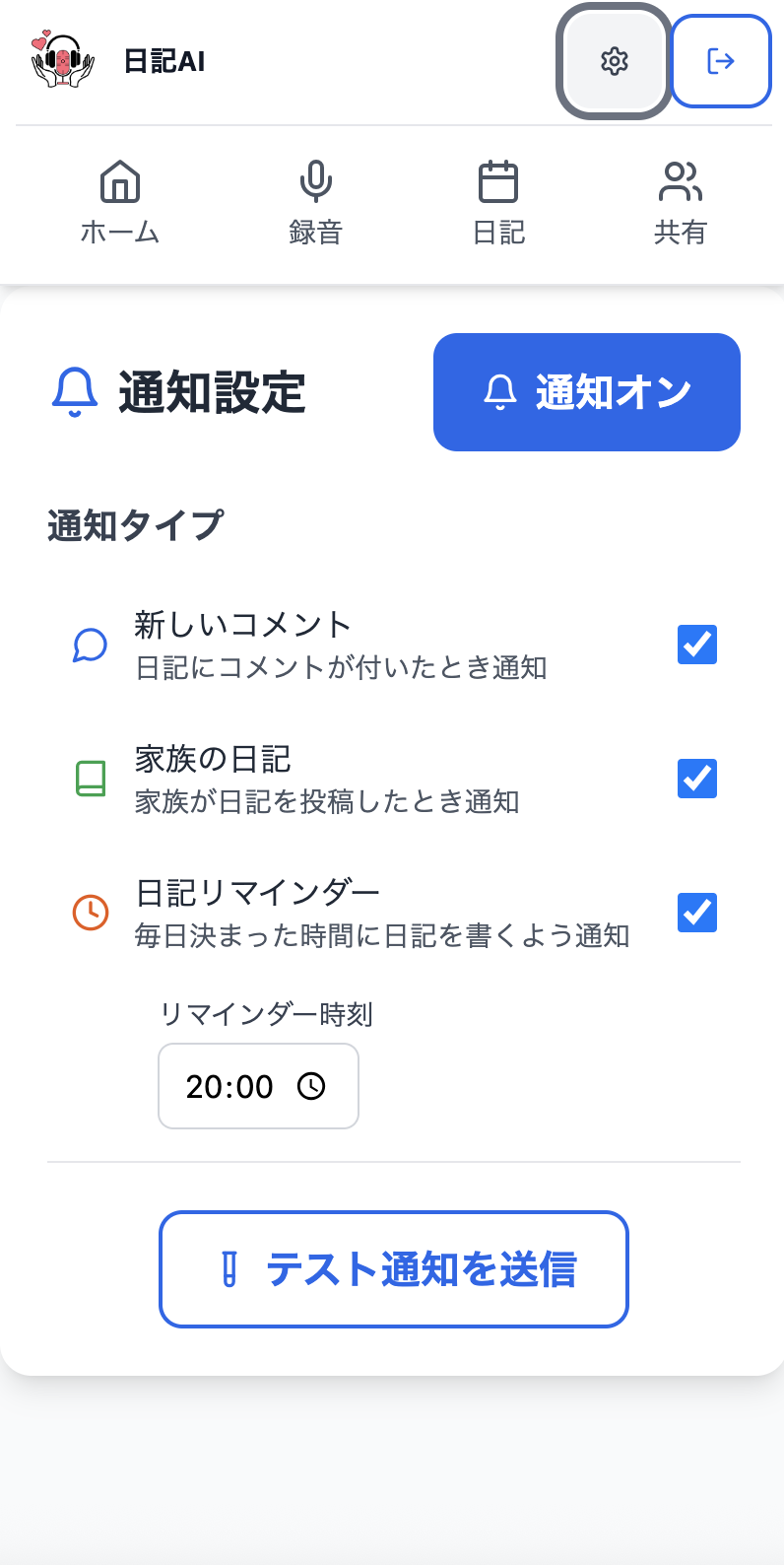Open the settings gear icon

[x=614, y=61]
